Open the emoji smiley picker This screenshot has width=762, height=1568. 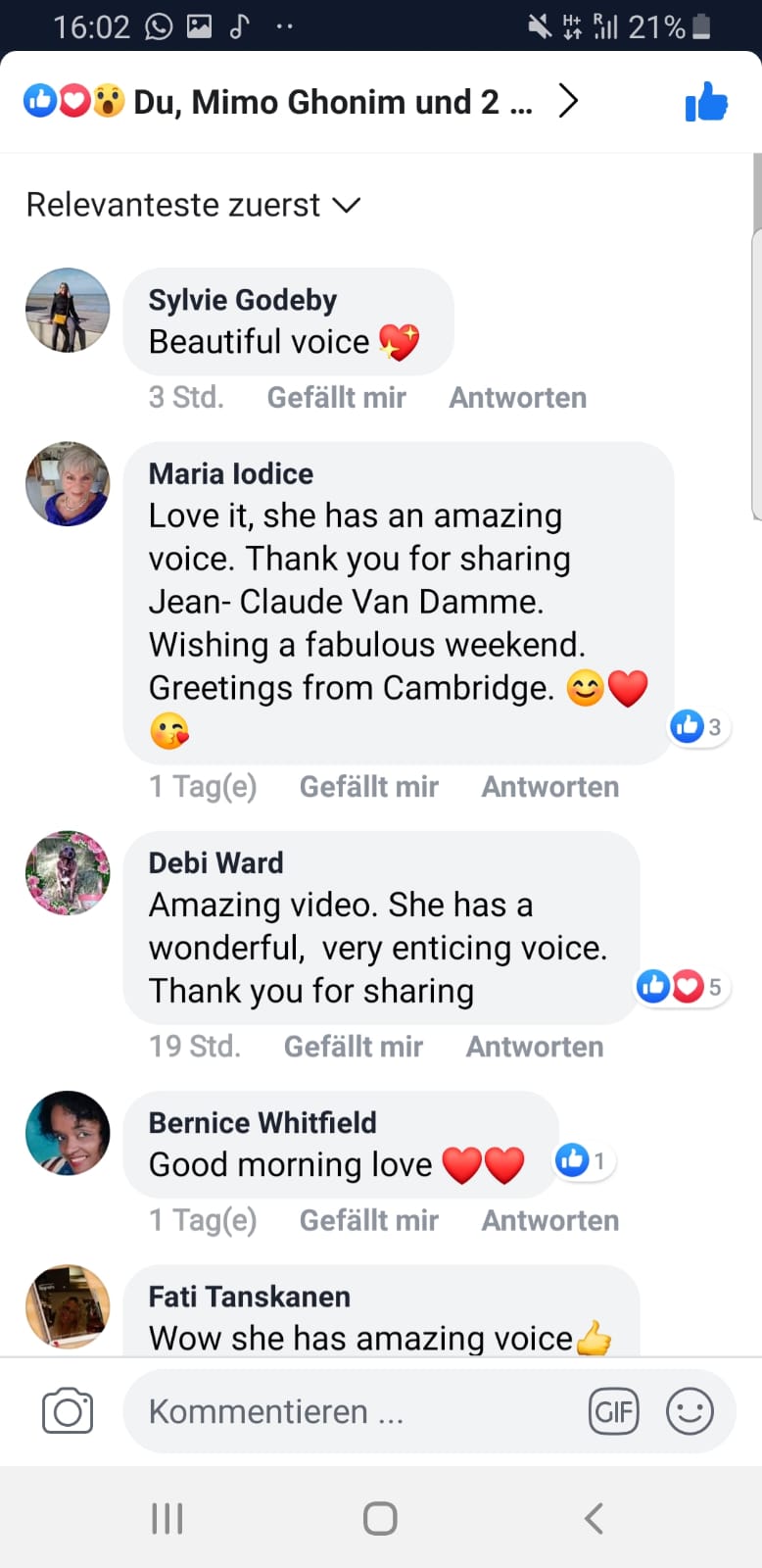click(690, 1412)
